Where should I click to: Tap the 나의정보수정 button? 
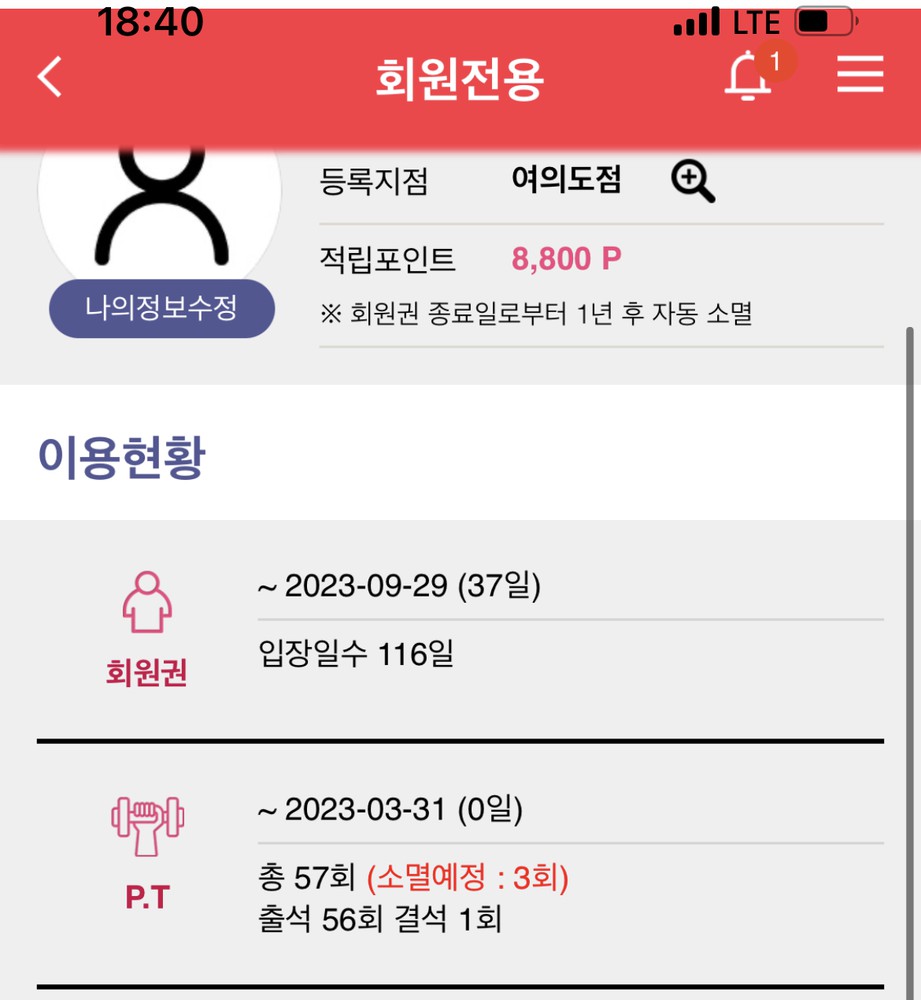(161, 308)
